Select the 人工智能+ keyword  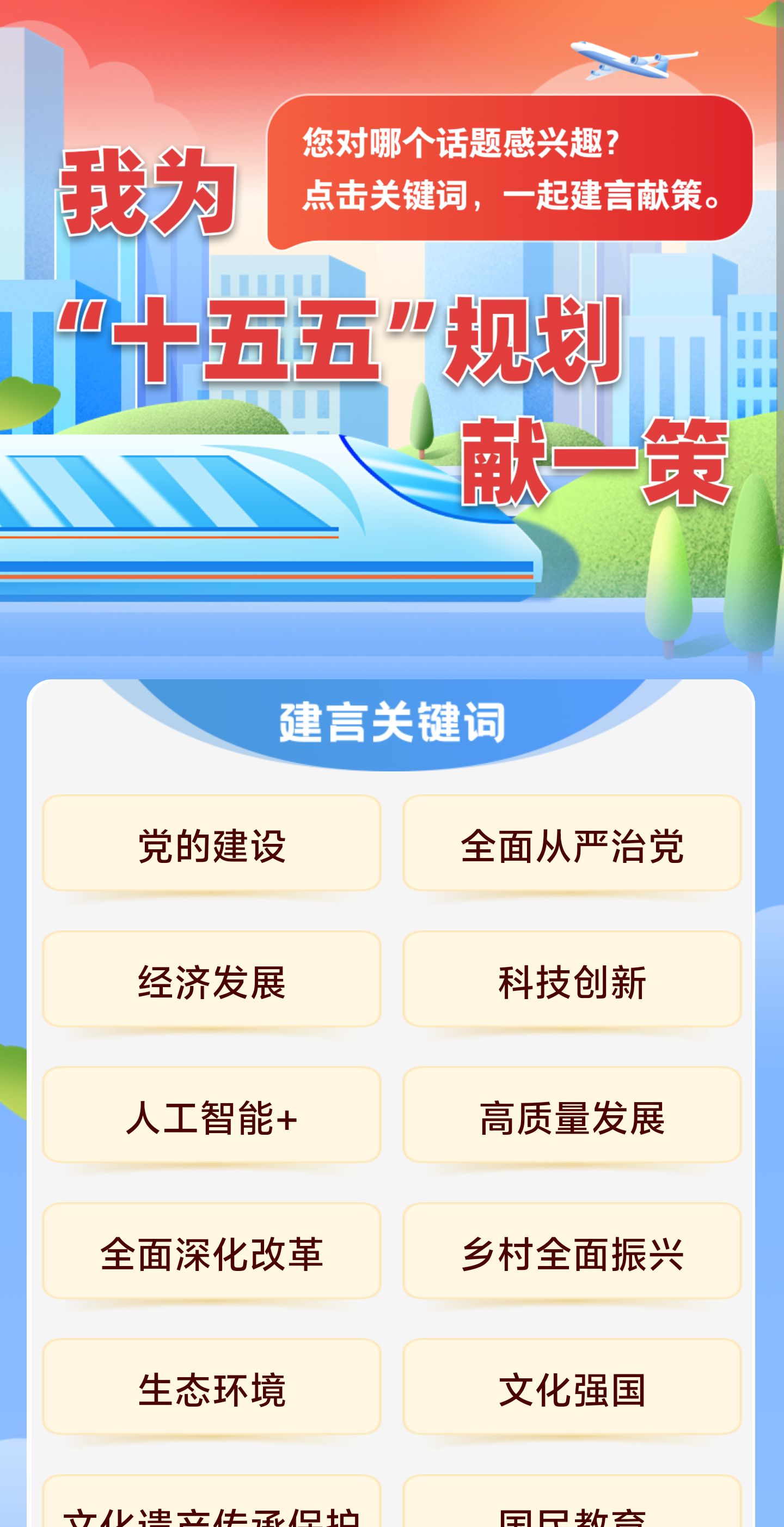pyautogui.click(x=212, y=1115)
